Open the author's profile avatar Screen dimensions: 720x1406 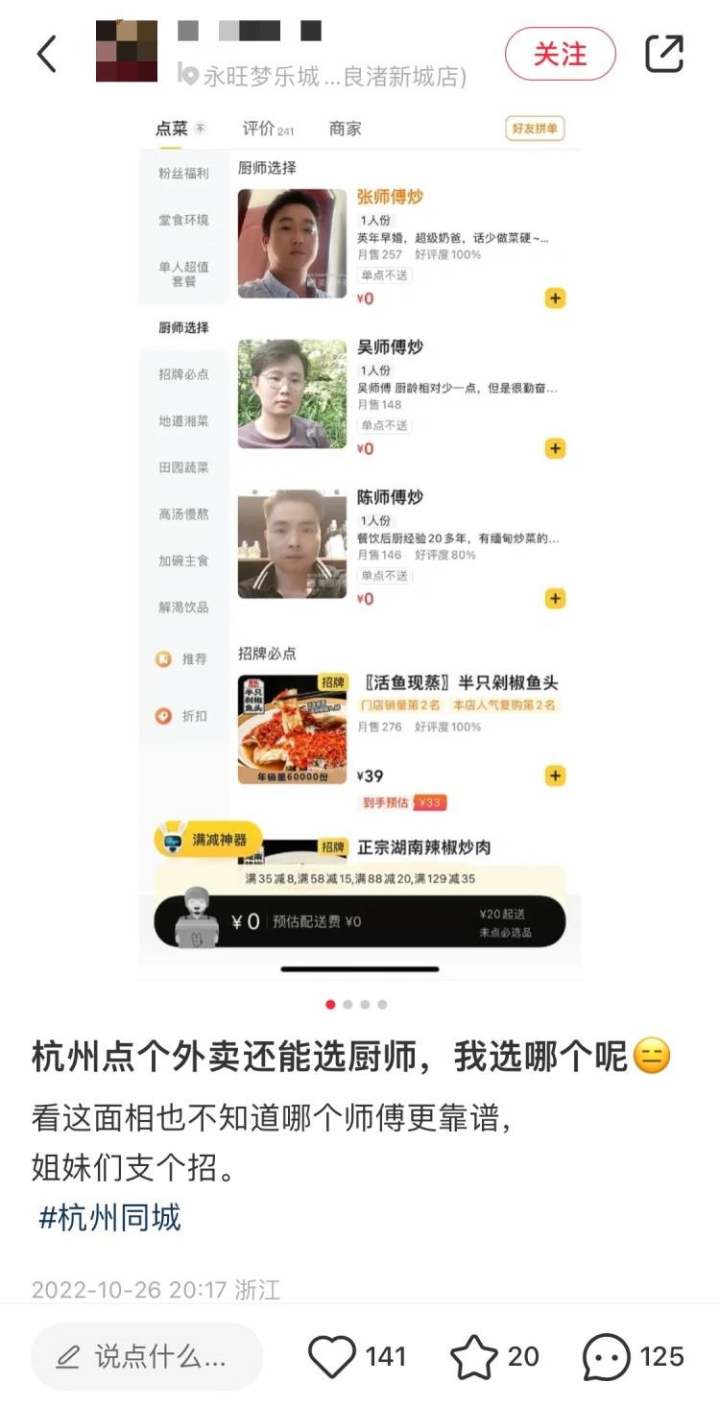click(126, 51)
